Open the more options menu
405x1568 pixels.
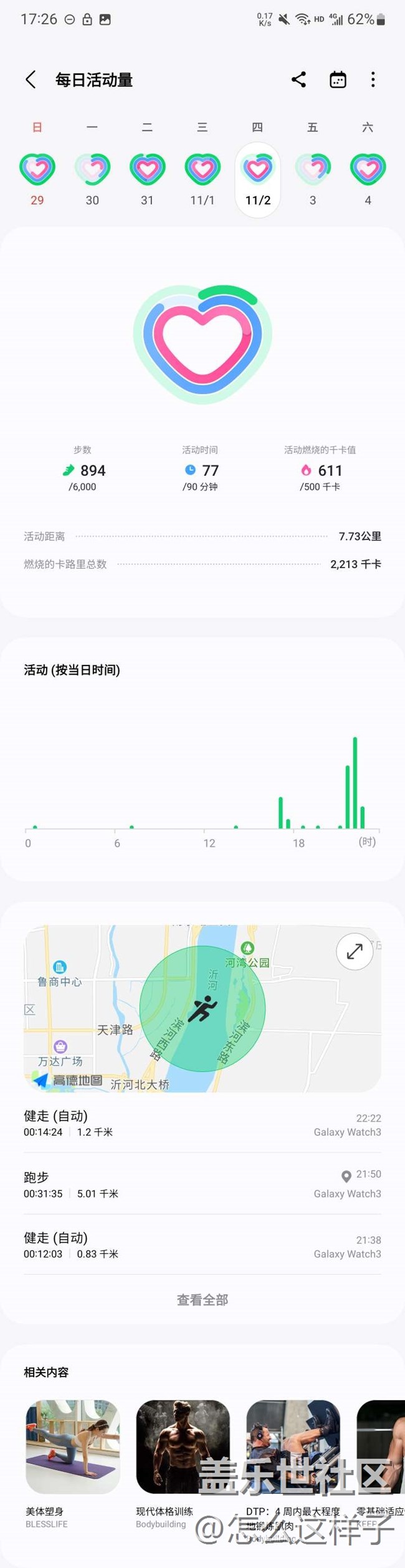point(373,80)
